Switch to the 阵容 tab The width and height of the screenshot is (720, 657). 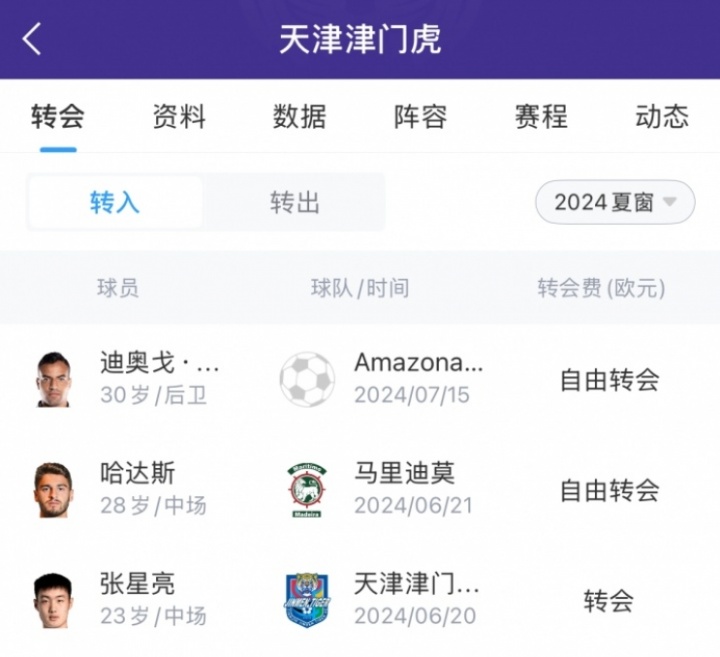pos(420,117)
